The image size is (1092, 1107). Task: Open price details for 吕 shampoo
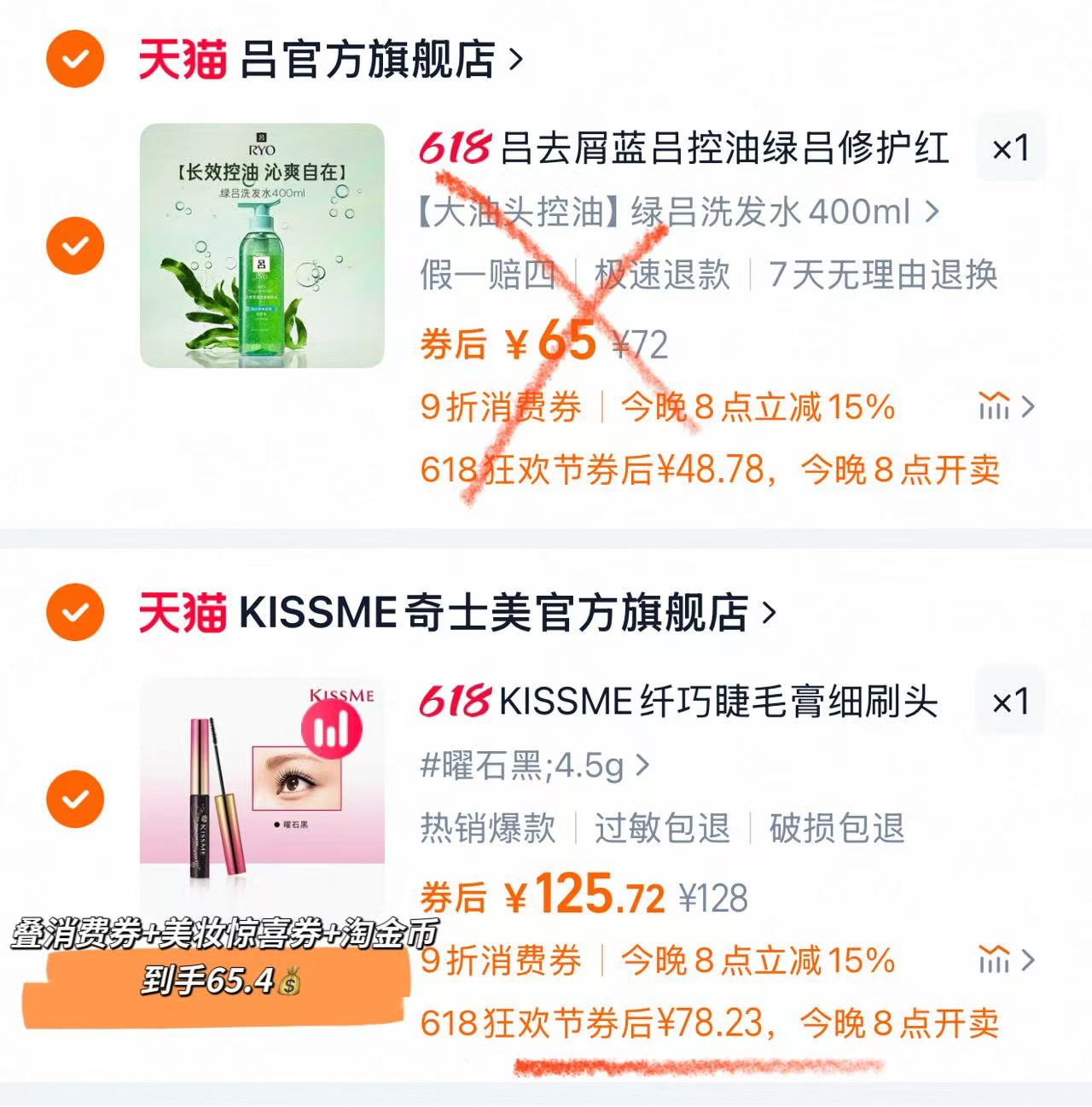click(1006, 407)
